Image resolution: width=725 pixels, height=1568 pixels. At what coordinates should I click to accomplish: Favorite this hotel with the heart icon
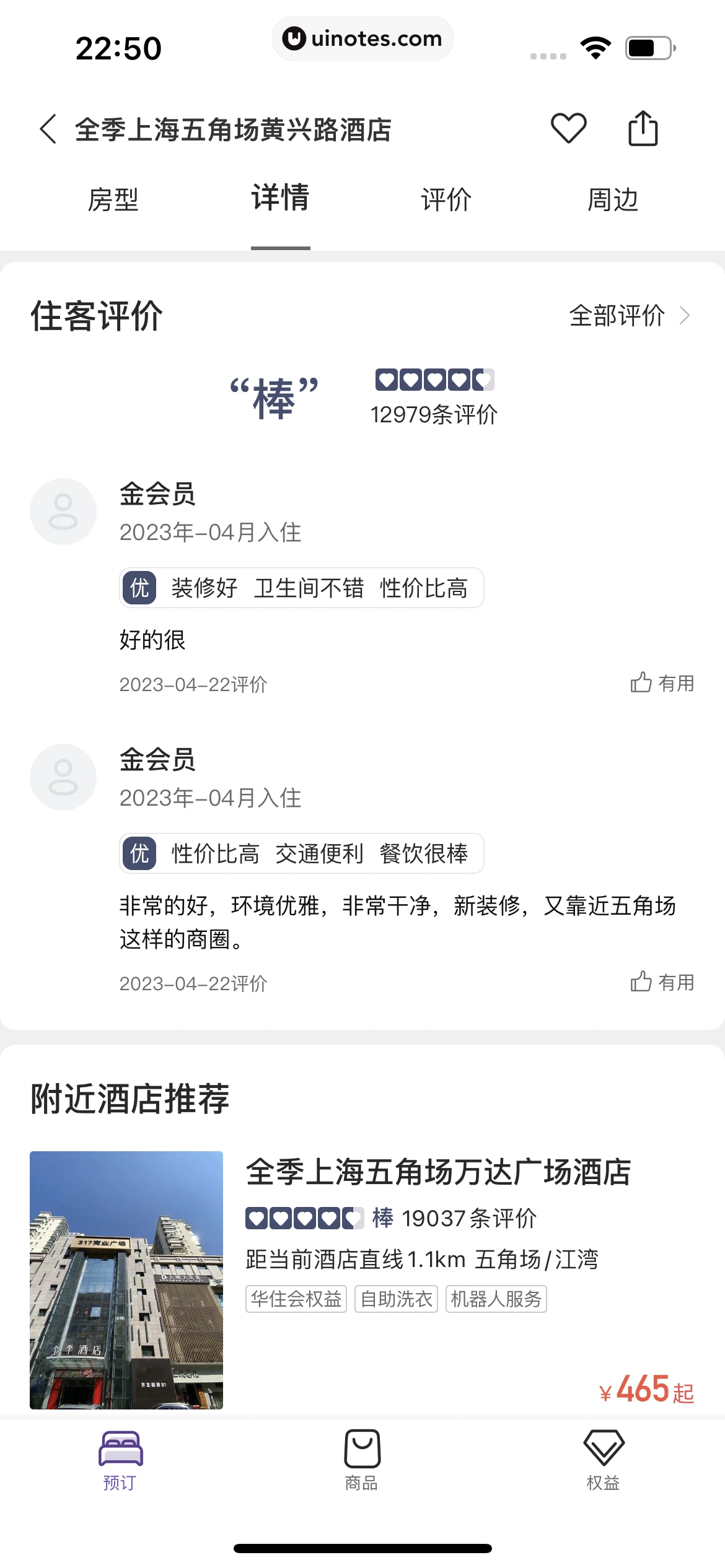pyautogui.click(x=568, y=129)
